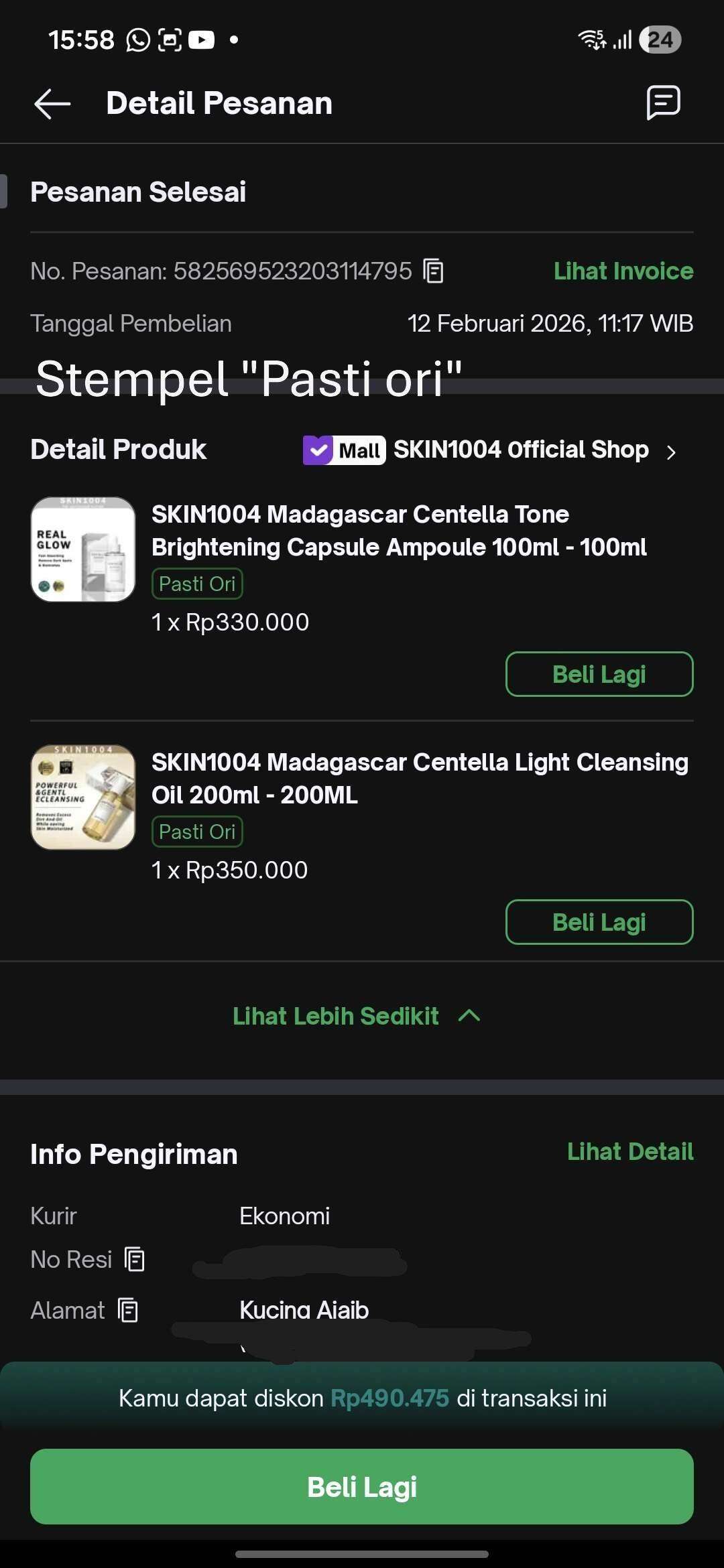Screen dimensions: 724x1568
Task: Open Lihat Invoice link
Action: pyautogui.click(x=623, y=271)
